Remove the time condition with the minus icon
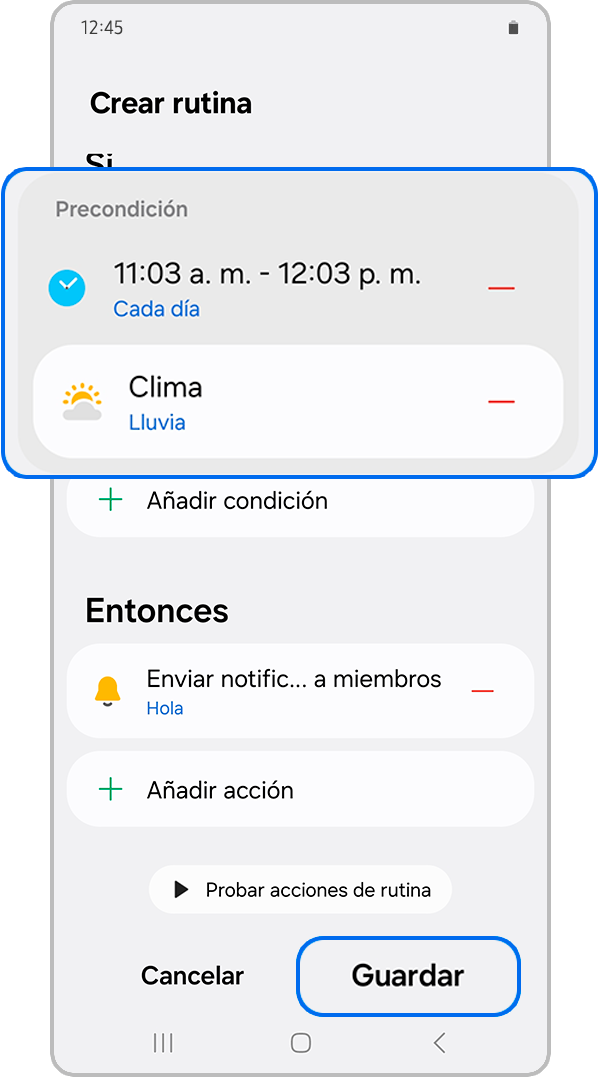This screenshot has width=600, height=1077. (x=501, y=288)
